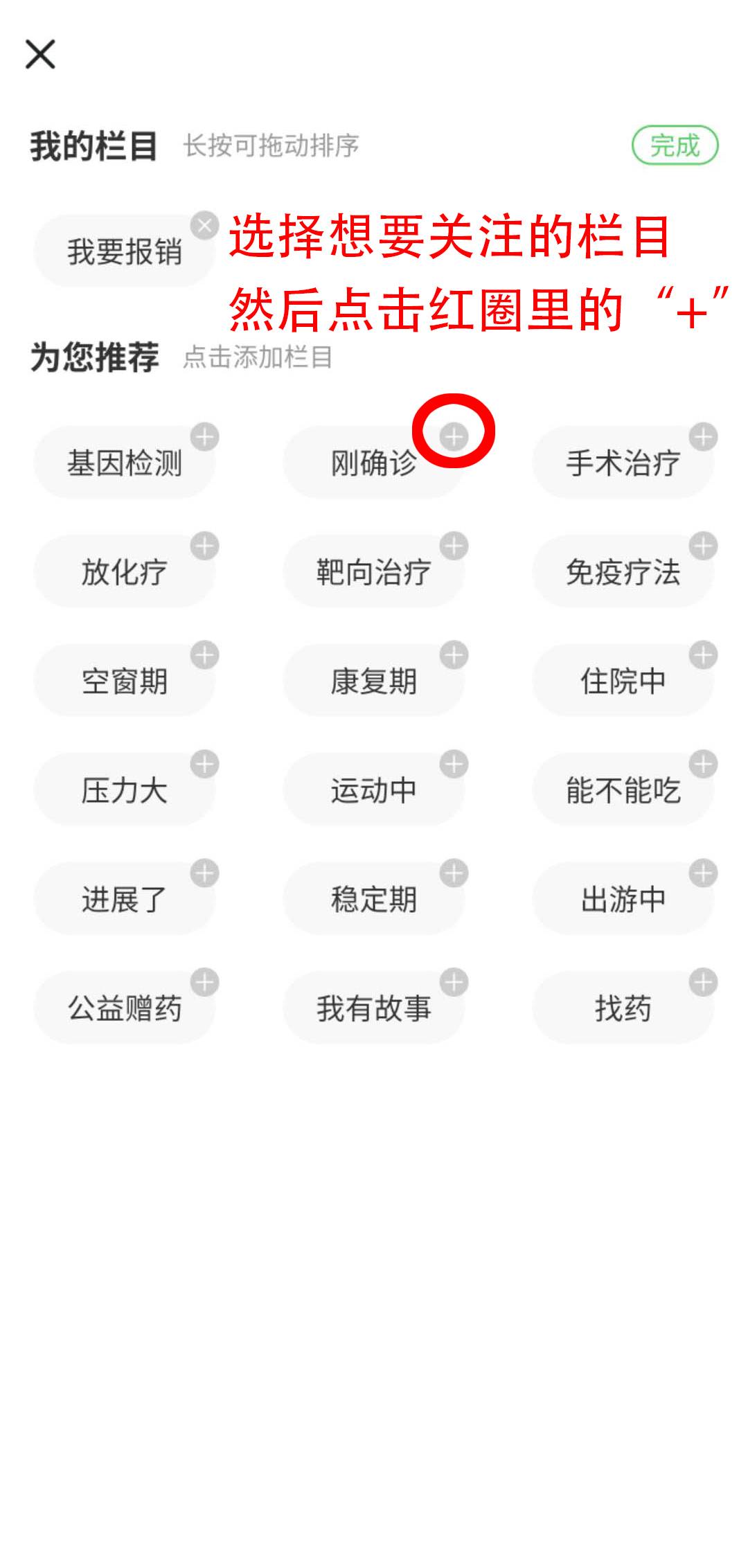The height and width of the screenshot is (1568, 748).
Task: Close the column editor with the X
Action: (40, 54)
